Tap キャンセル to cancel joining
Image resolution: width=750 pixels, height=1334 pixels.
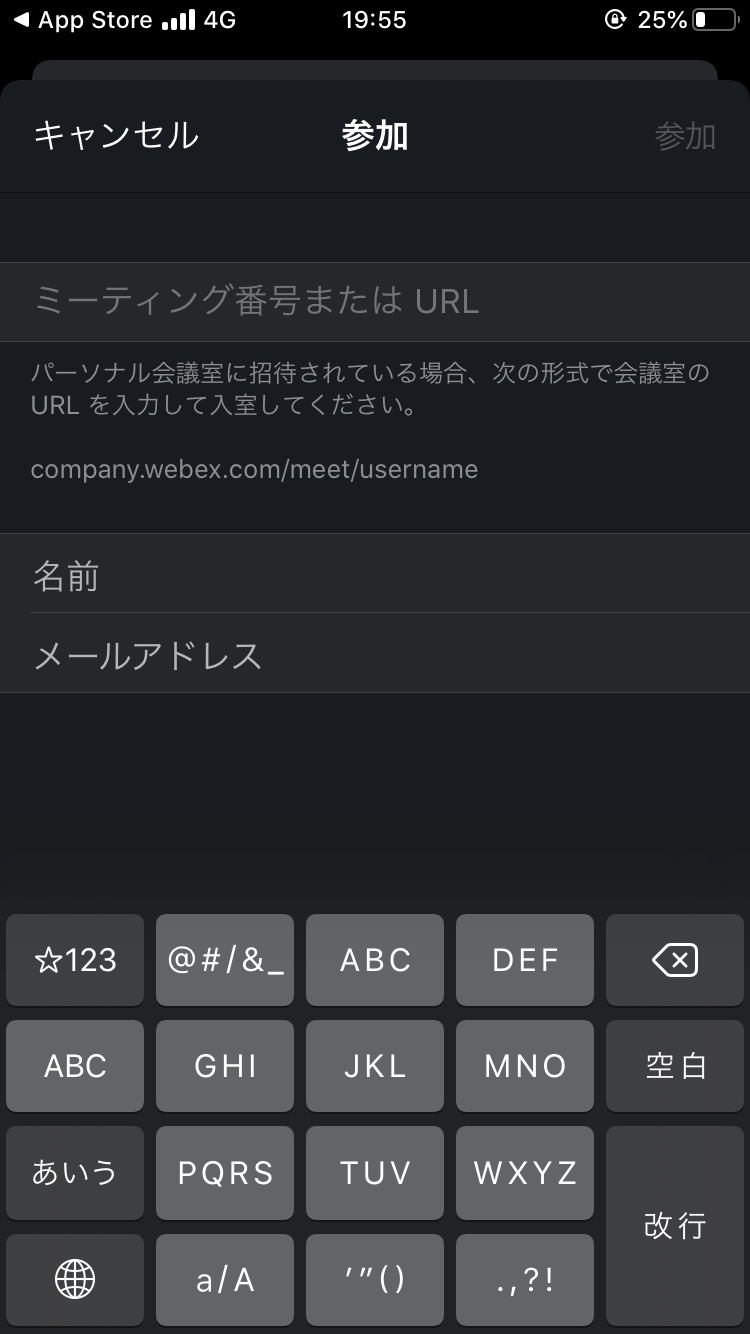coord(116,135)
